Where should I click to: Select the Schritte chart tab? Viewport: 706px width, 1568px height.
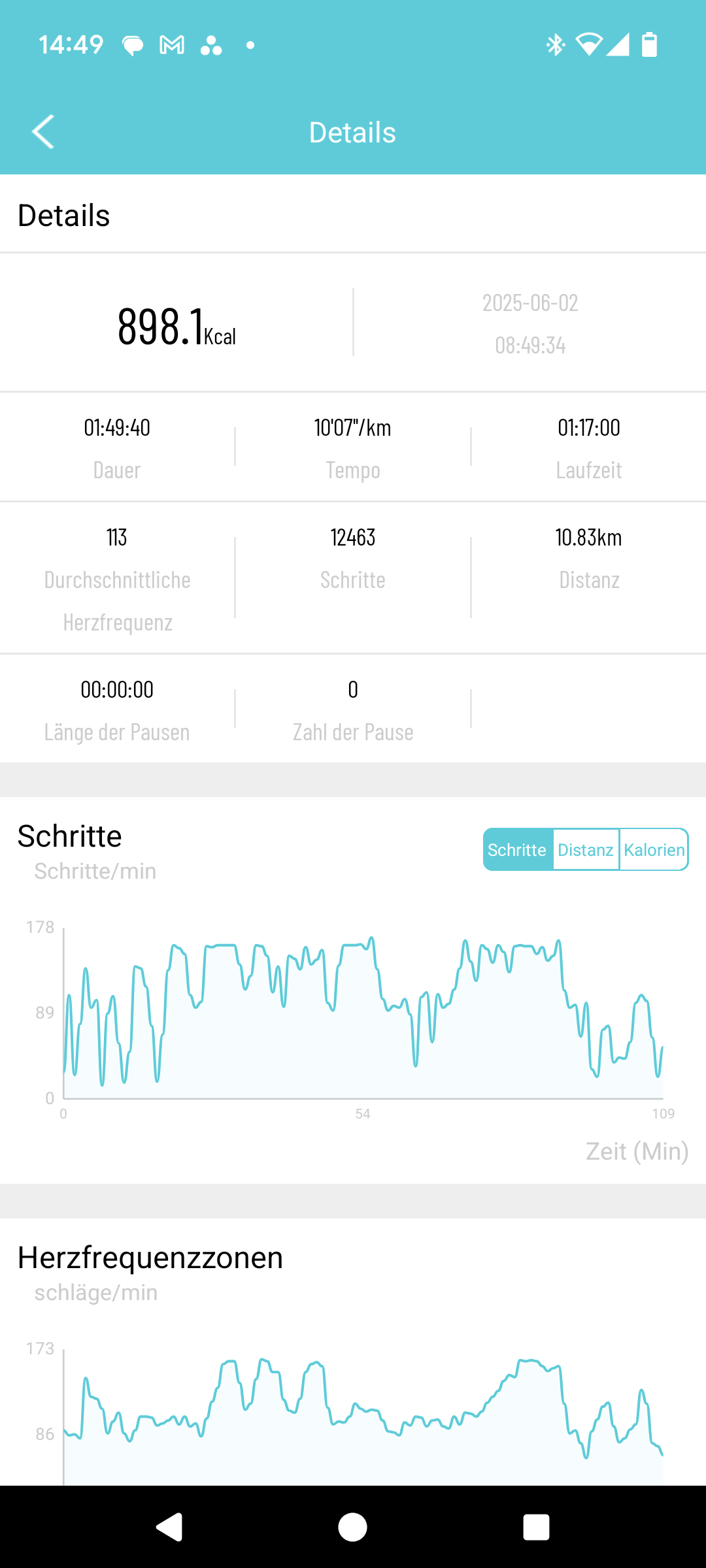pyautogui.click(x=518, y=849)
